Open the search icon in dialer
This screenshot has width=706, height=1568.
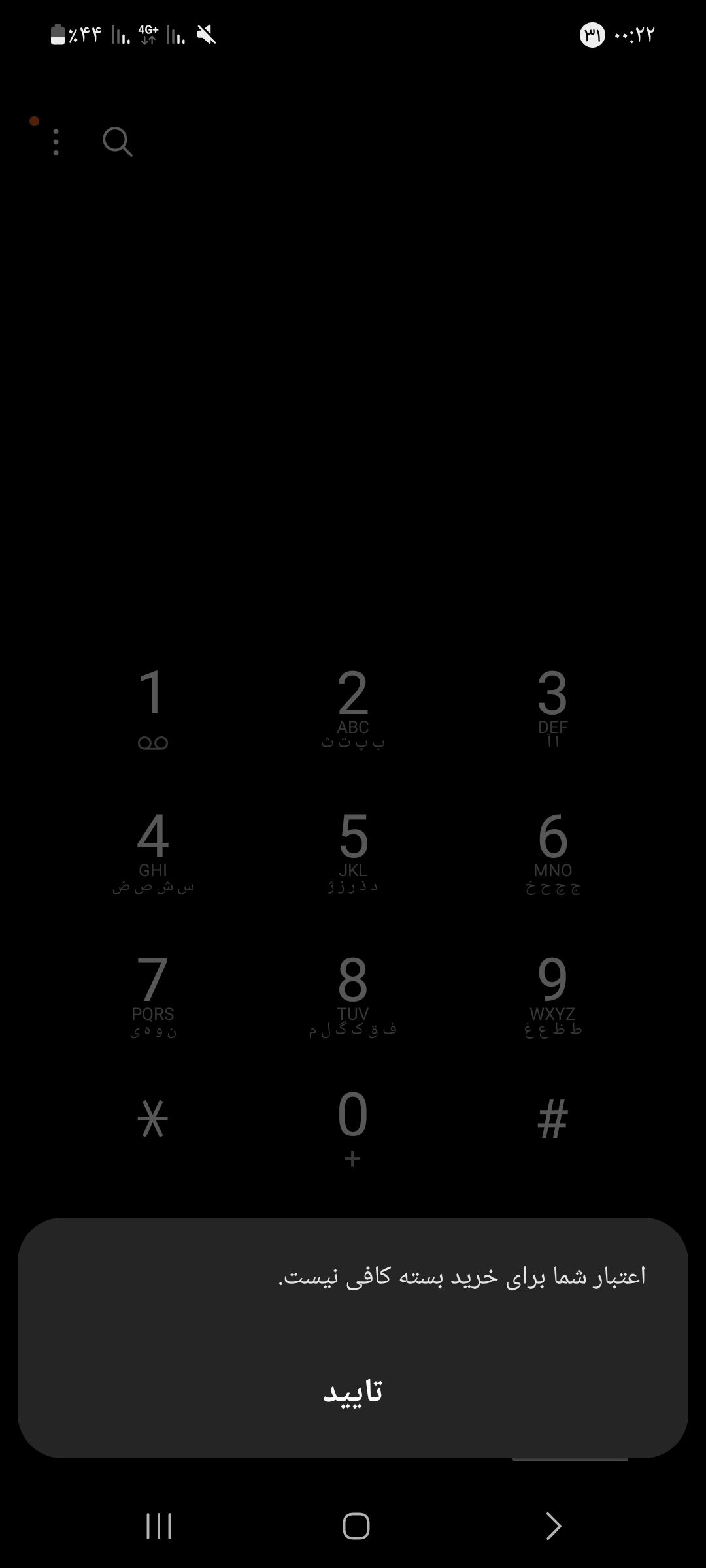tap(118, 142)
